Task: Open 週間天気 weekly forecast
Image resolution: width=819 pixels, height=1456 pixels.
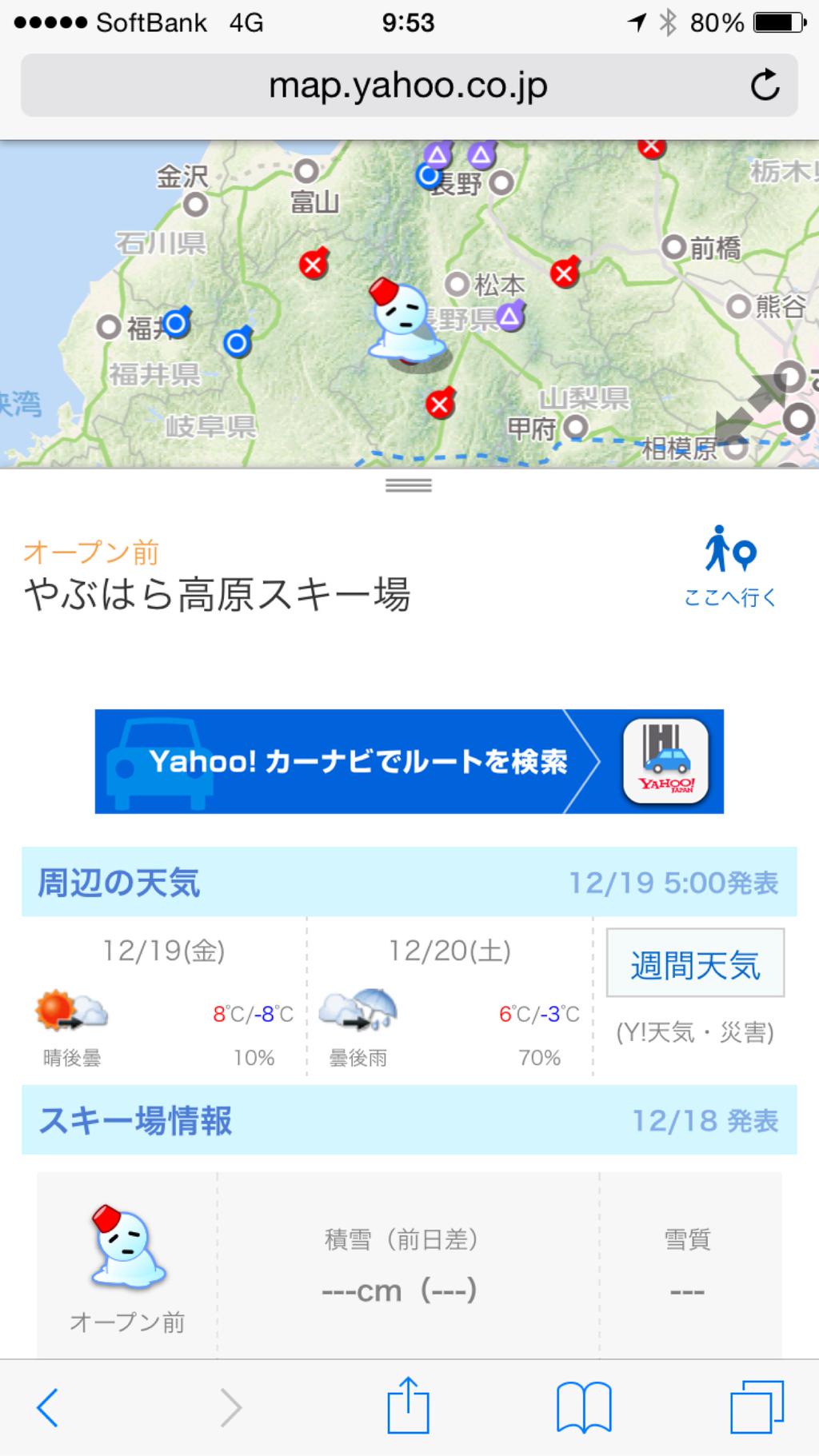Action: click(694, 963)
